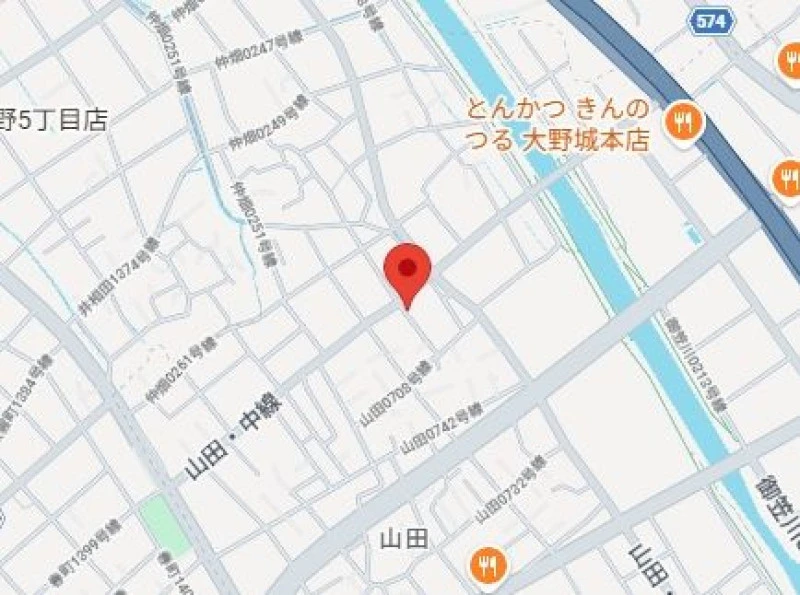Tap the red location pin
This screenshot has width=800, height=595.
[408, 269]
